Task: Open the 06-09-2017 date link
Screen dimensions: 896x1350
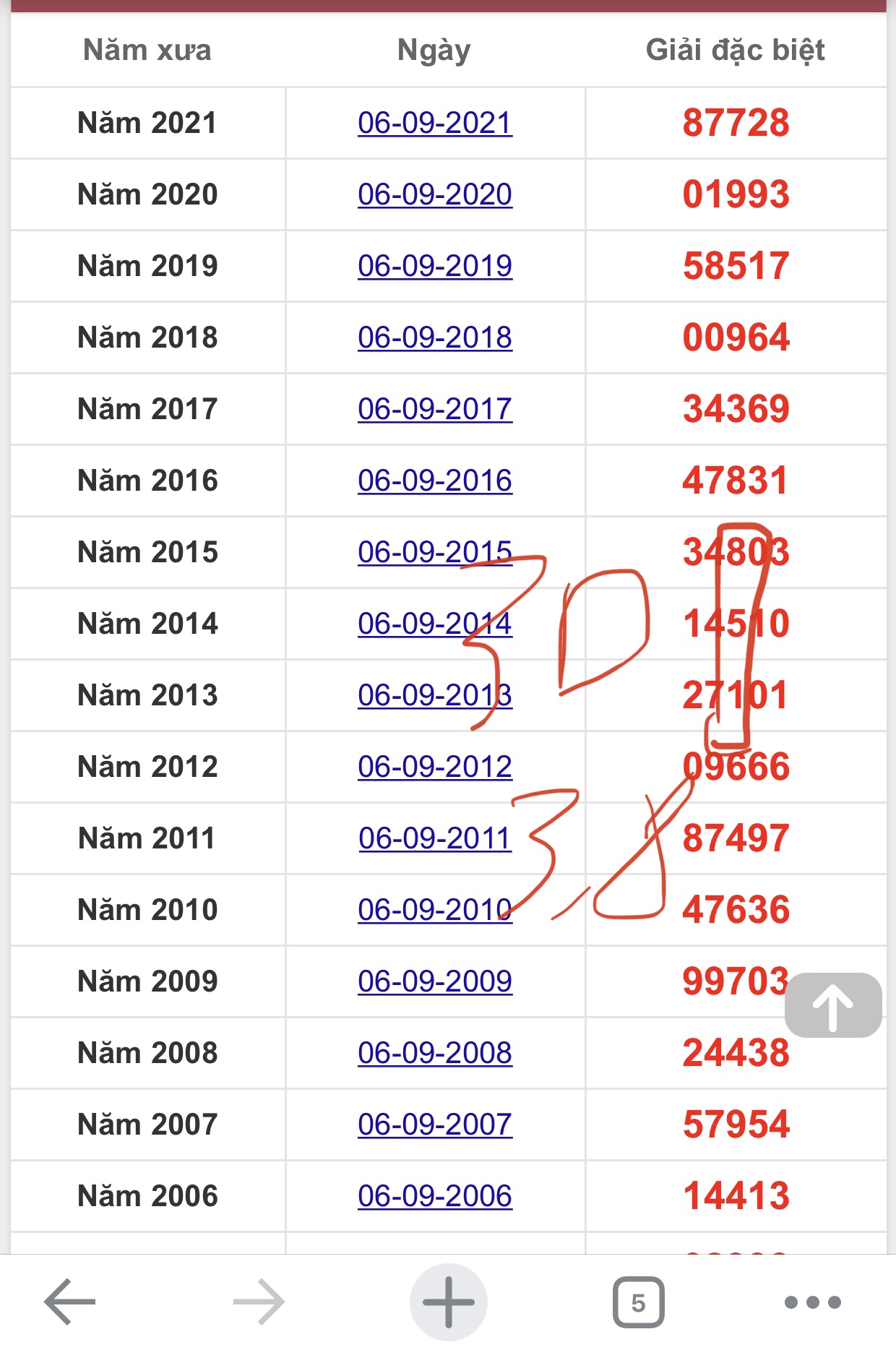Action: pos(435,410)
